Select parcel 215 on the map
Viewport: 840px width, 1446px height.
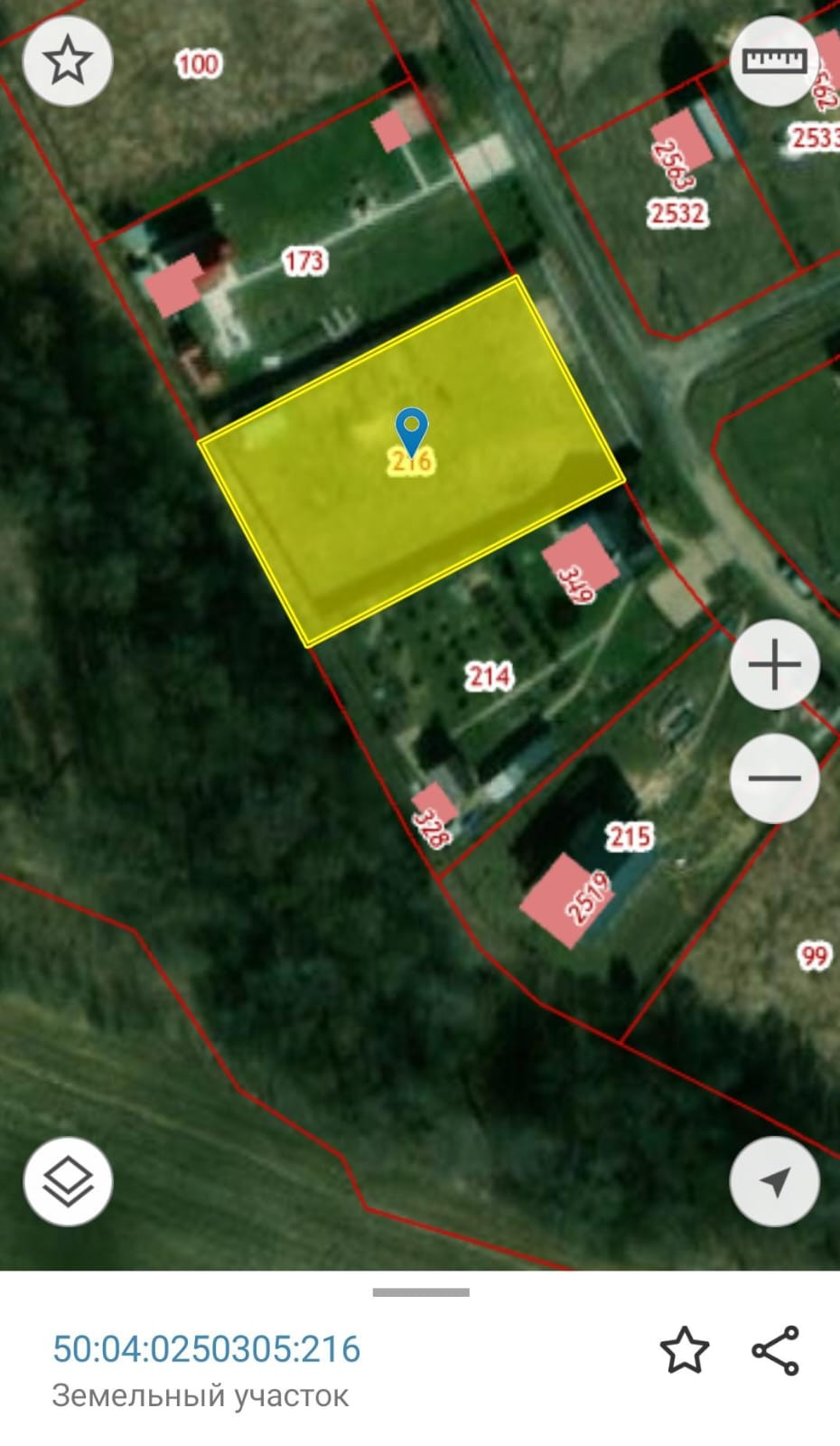(630, 836)
